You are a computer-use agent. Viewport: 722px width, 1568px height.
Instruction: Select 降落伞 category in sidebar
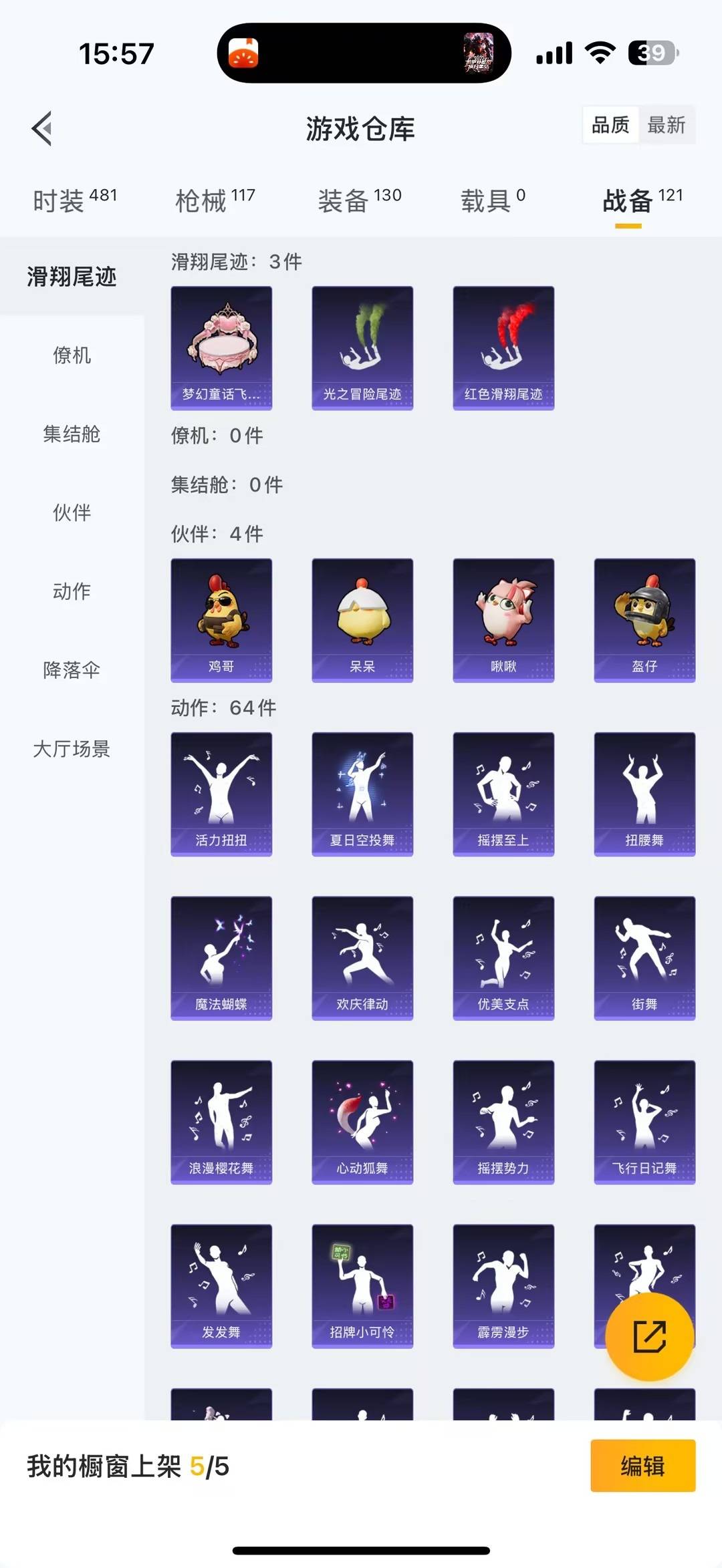point(72,670)
